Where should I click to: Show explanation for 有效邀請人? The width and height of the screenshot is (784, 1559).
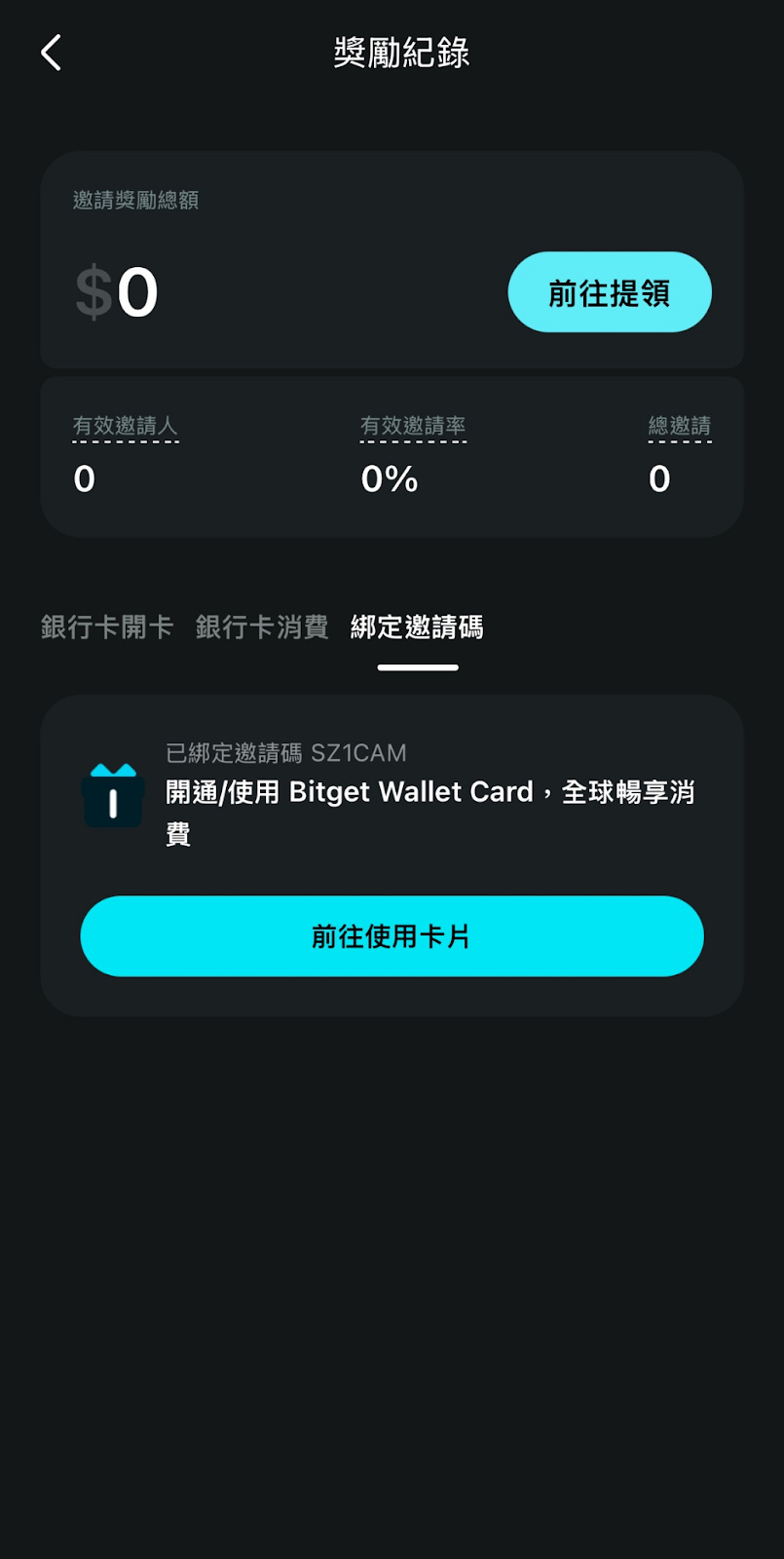pyautogui.click(x=126, y=427)
